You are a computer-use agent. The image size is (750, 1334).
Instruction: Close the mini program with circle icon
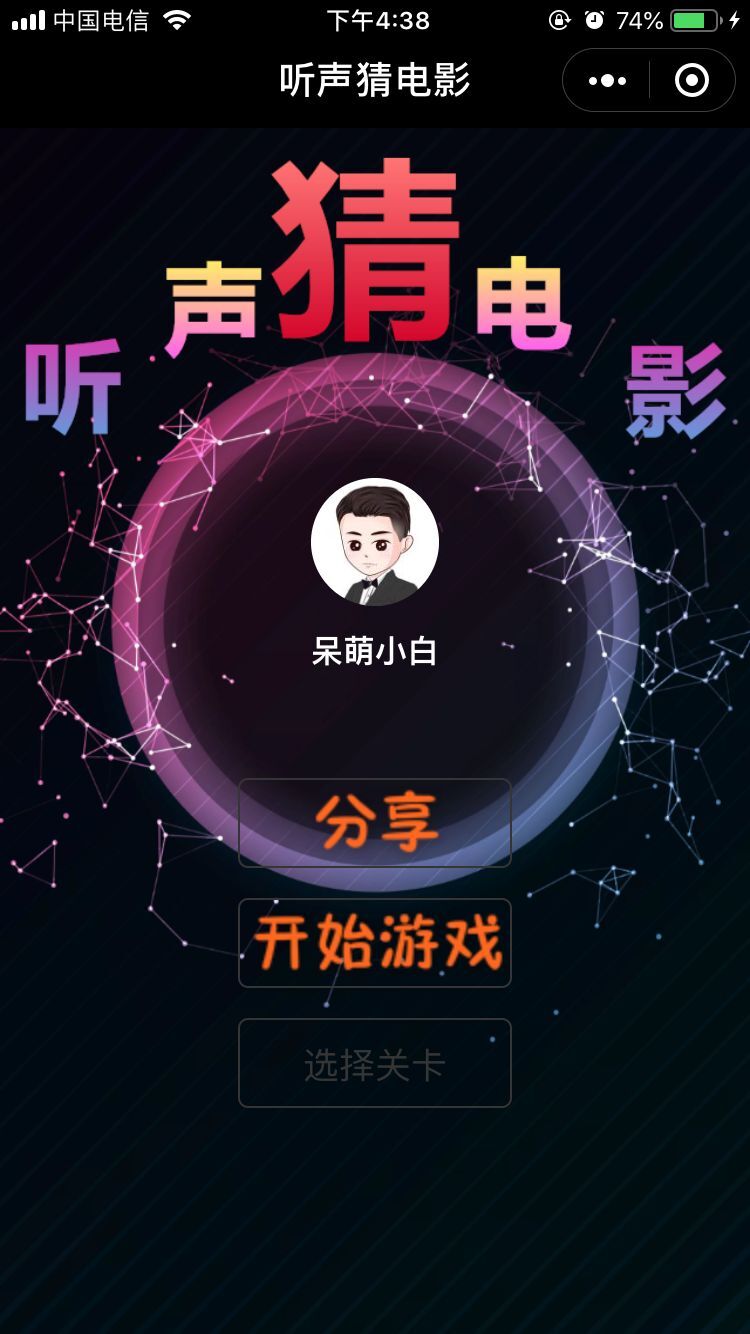click(691, 81)
